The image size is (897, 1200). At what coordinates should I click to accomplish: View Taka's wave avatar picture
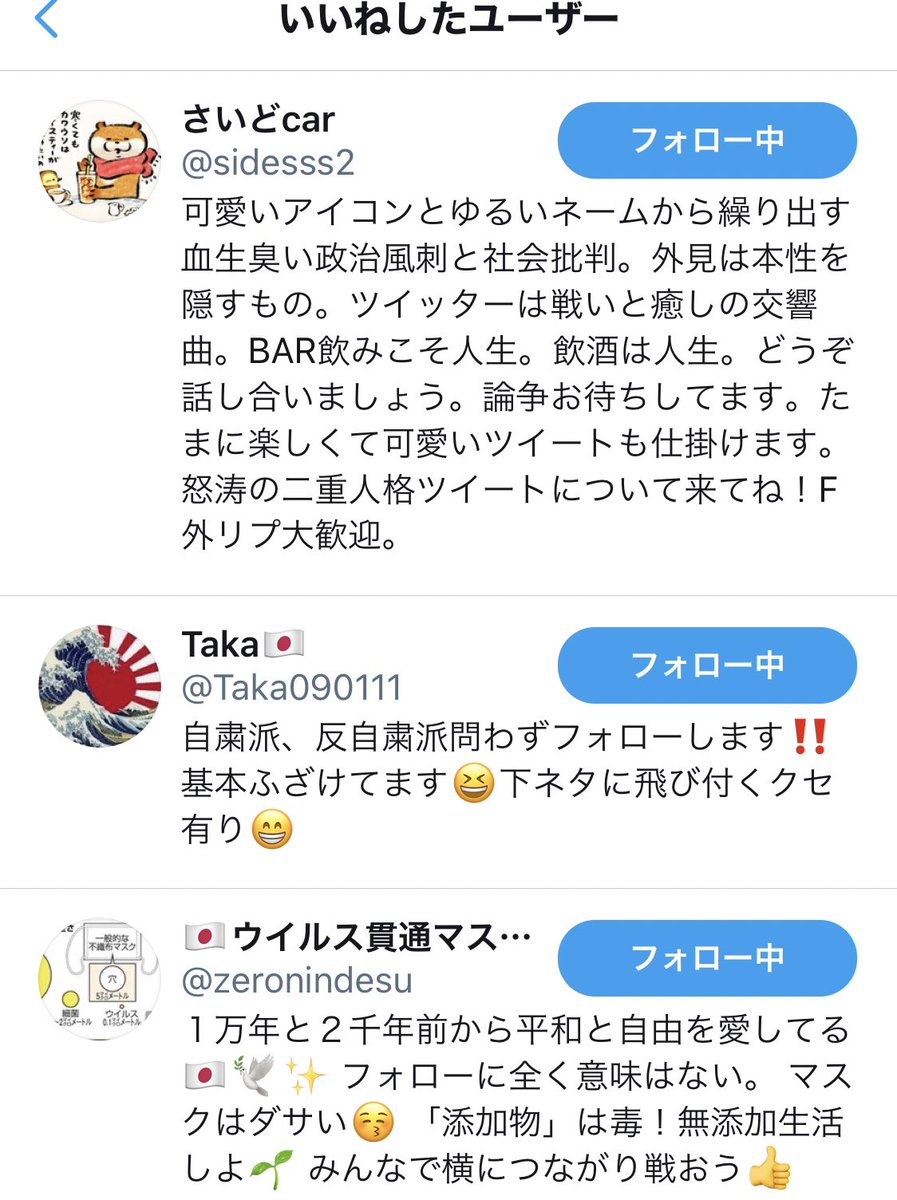[99, 686]
